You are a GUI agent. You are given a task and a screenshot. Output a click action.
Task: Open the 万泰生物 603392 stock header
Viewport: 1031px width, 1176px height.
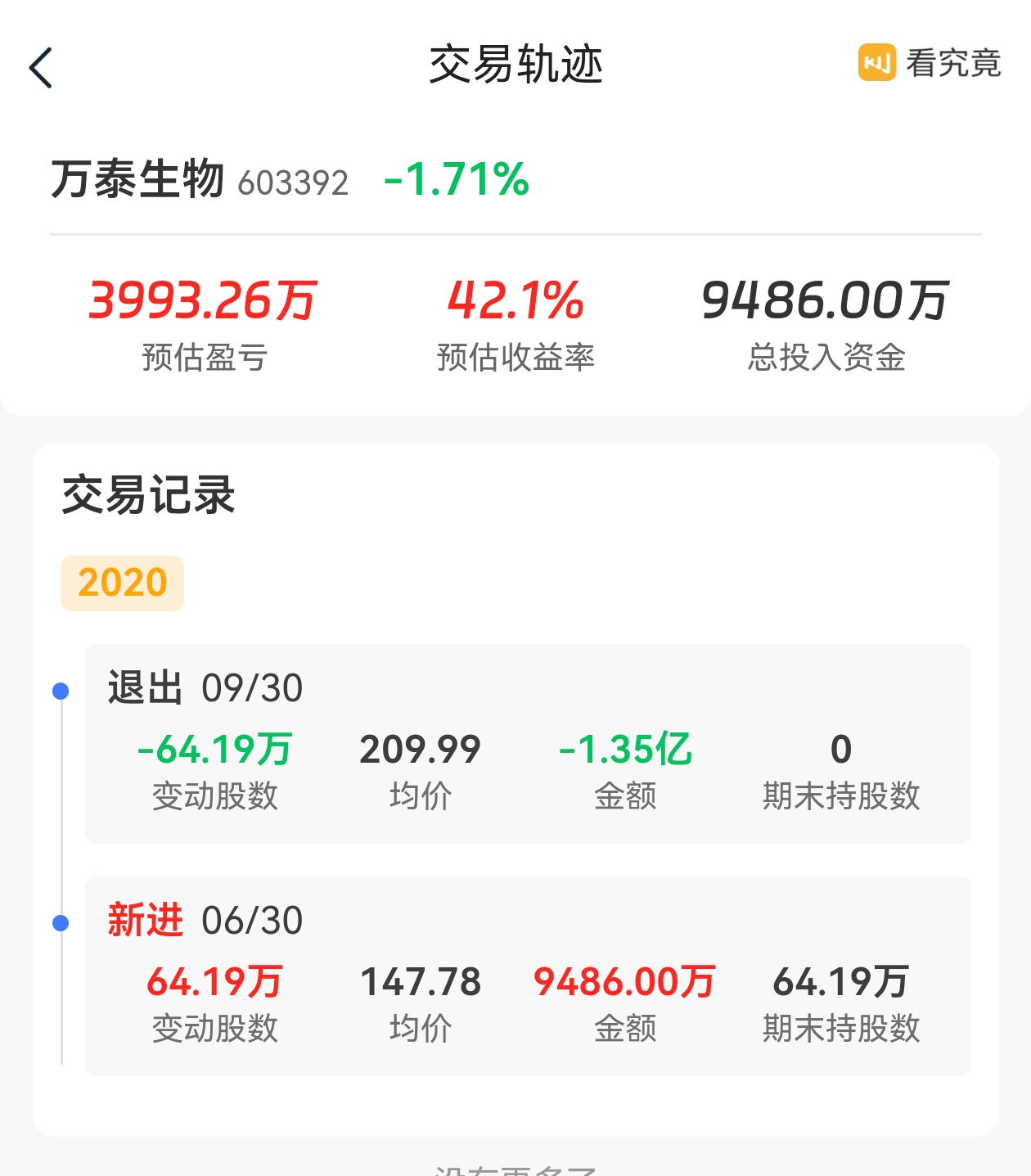(x=290, y=179)
